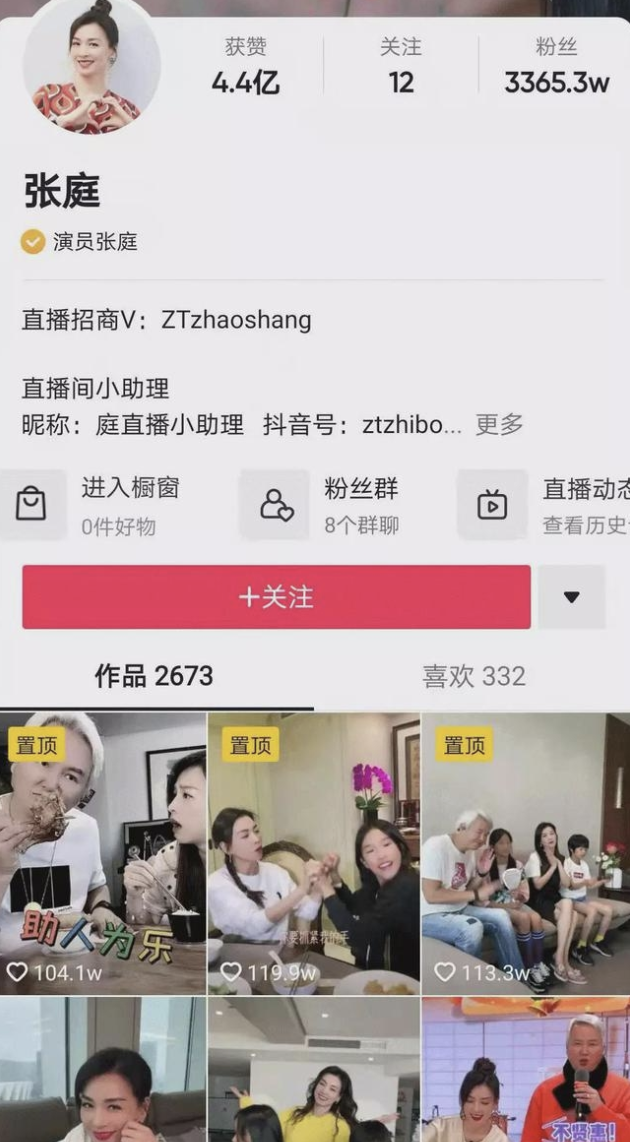This screenshot has height=1142, width=630.
Task: Tap the red +关注 follow button
Action: (276, 597)
